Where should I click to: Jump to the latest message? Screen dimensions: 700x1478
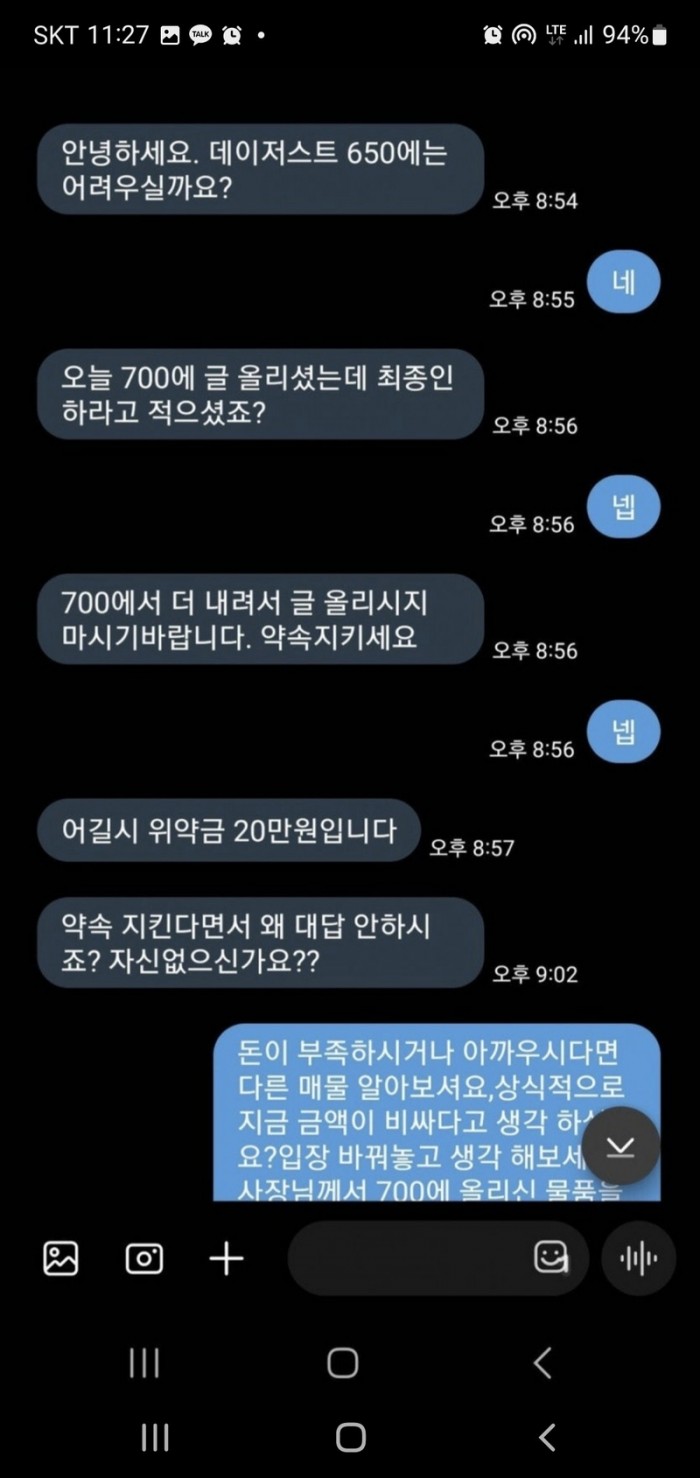621,1146
